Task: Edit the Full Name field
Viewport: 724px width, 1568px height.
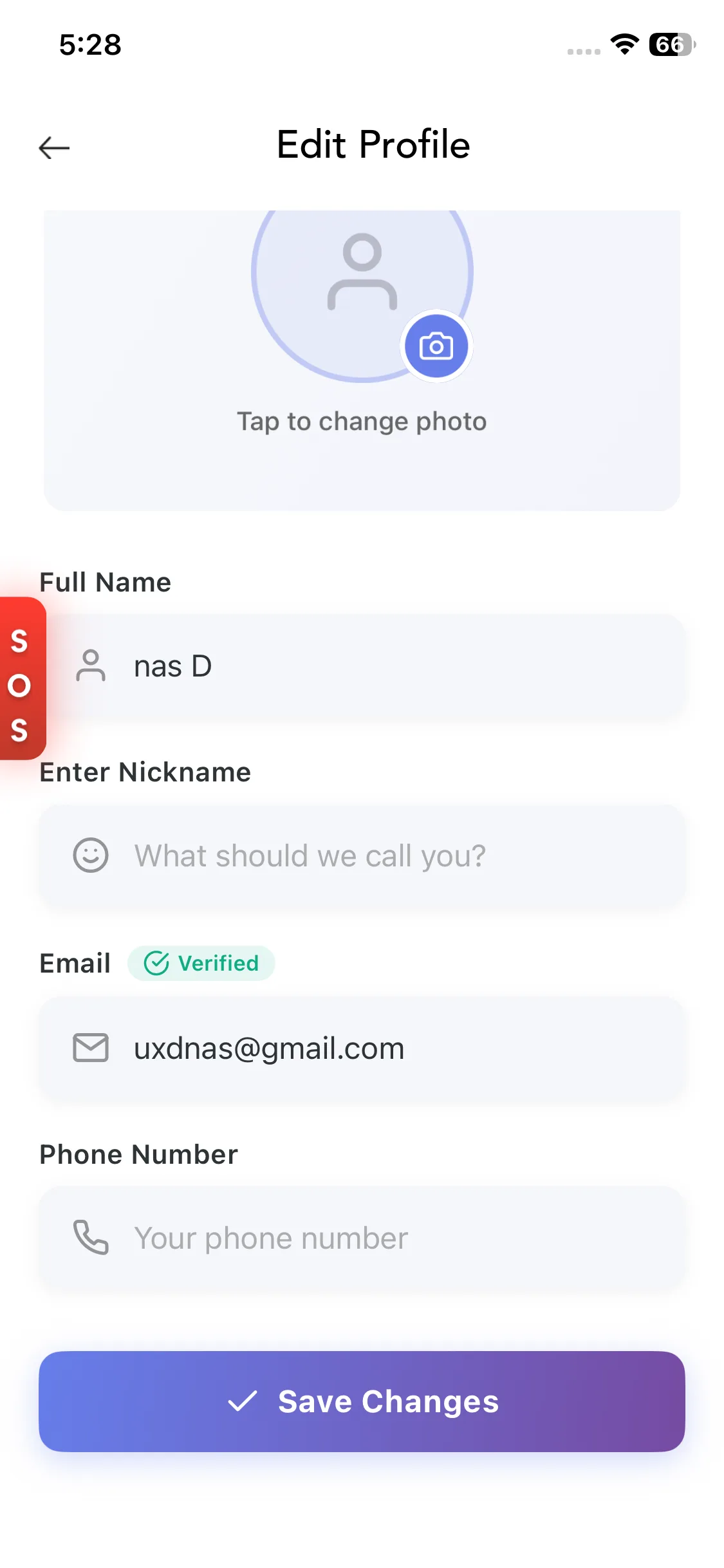Action: point(386,667)
